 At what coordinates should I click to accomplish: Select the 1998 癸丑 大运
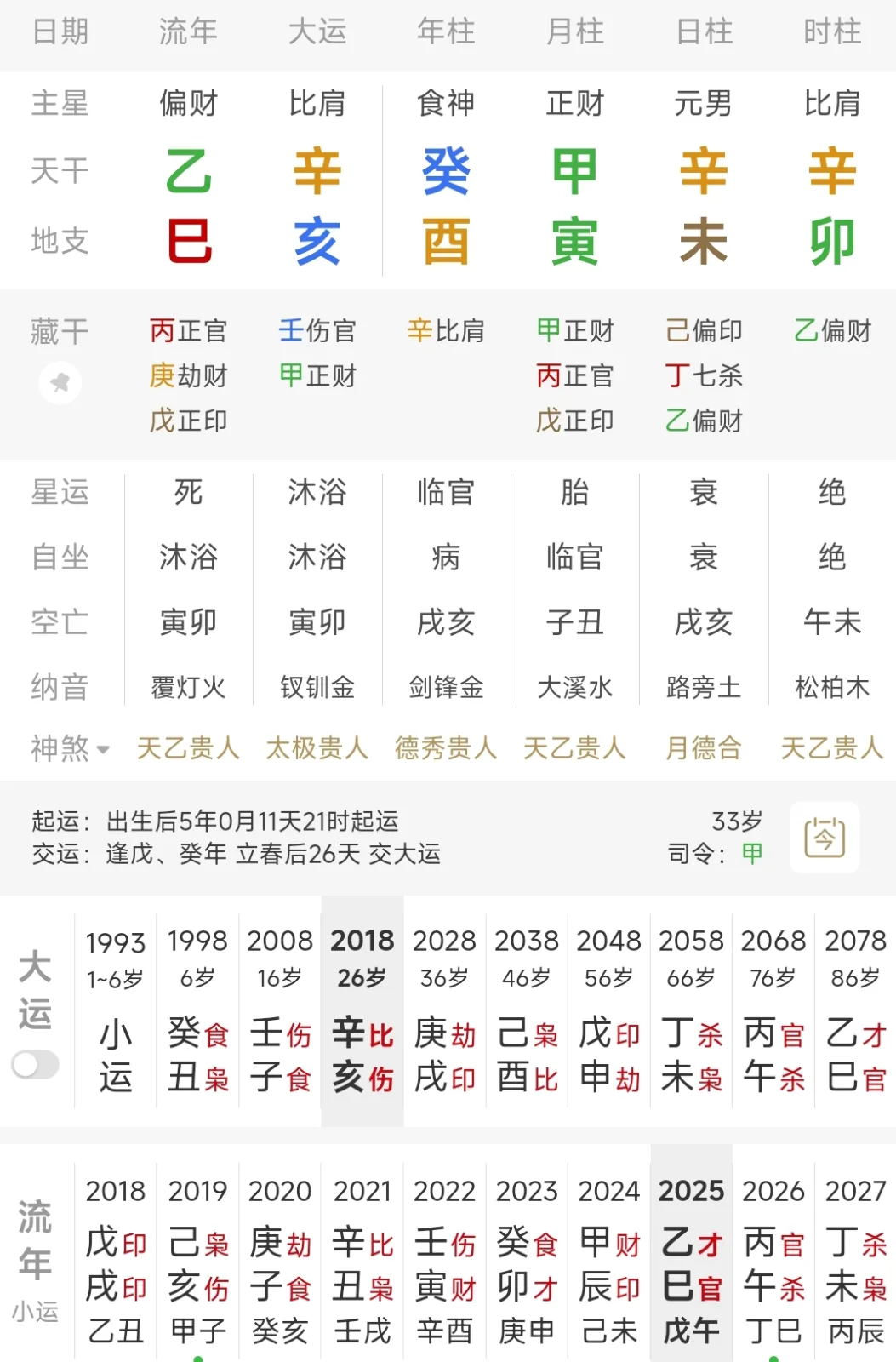[x=197, y=1013]
